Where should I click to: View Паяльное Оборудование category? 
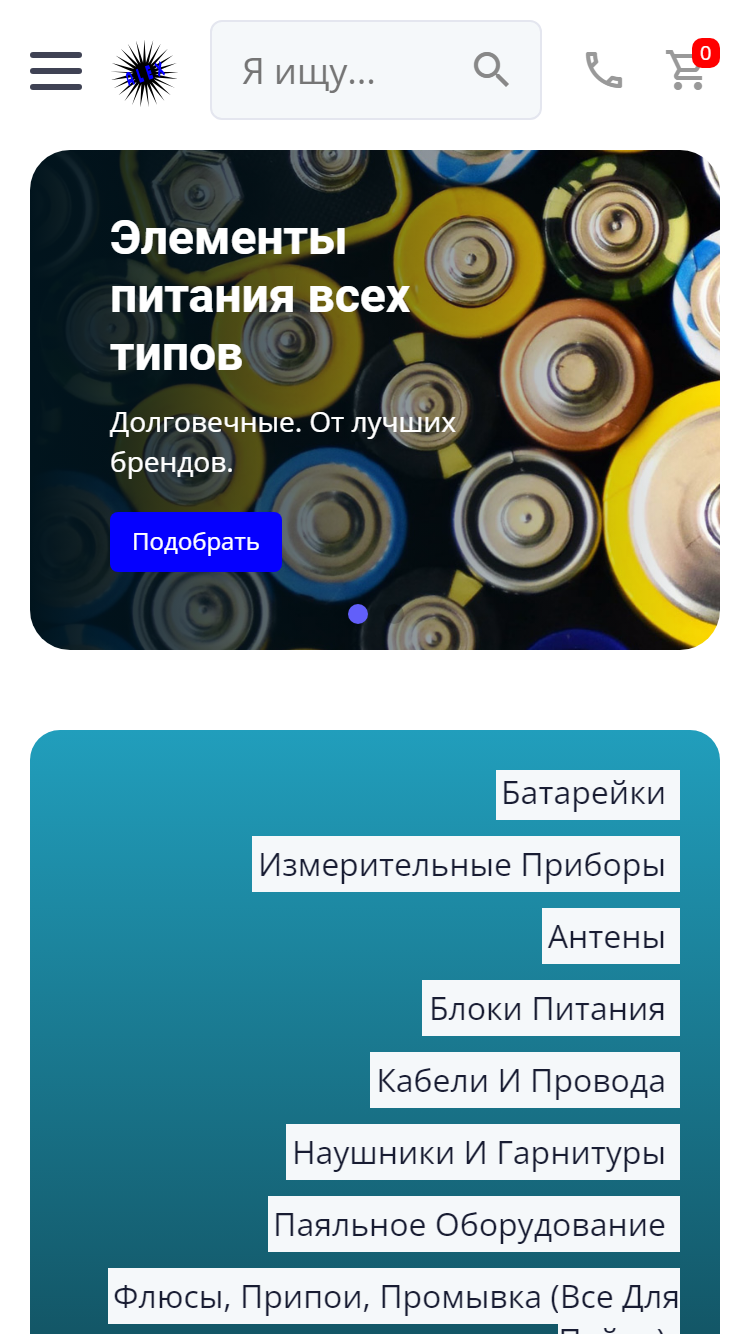pos(474,1224)
